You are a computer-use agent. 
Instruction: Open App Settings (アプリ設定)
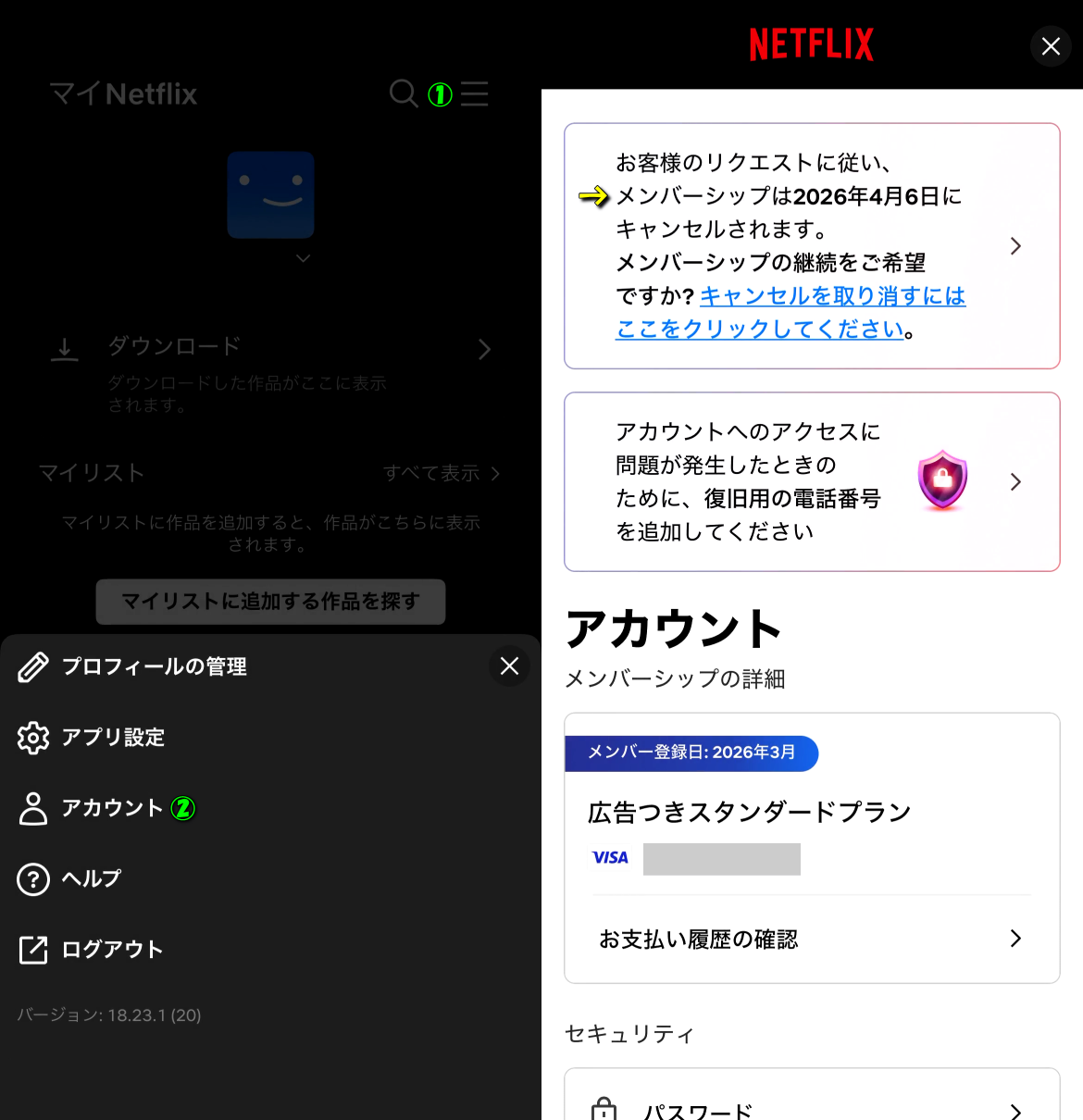click(x=113, y=738)
